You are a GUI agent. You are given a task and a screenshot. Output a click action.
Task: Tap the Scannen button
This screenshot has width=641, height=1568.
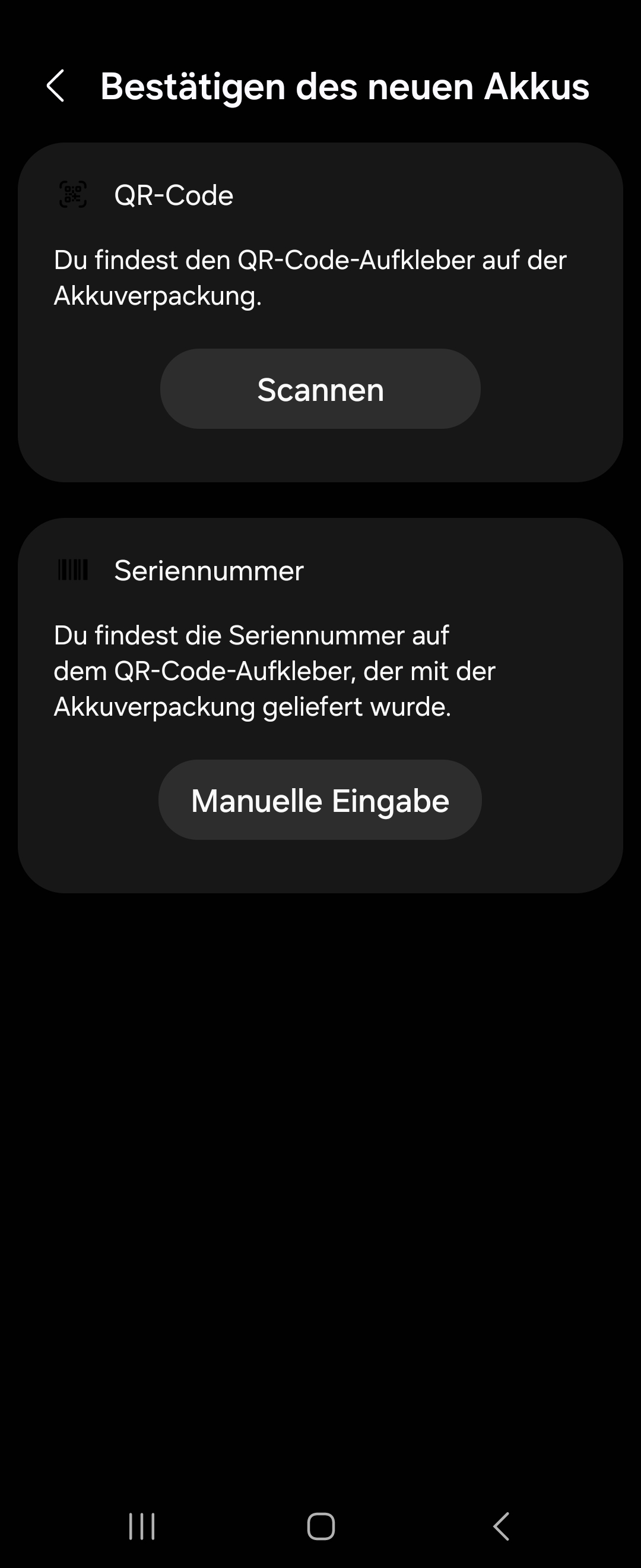pos(320,389)
